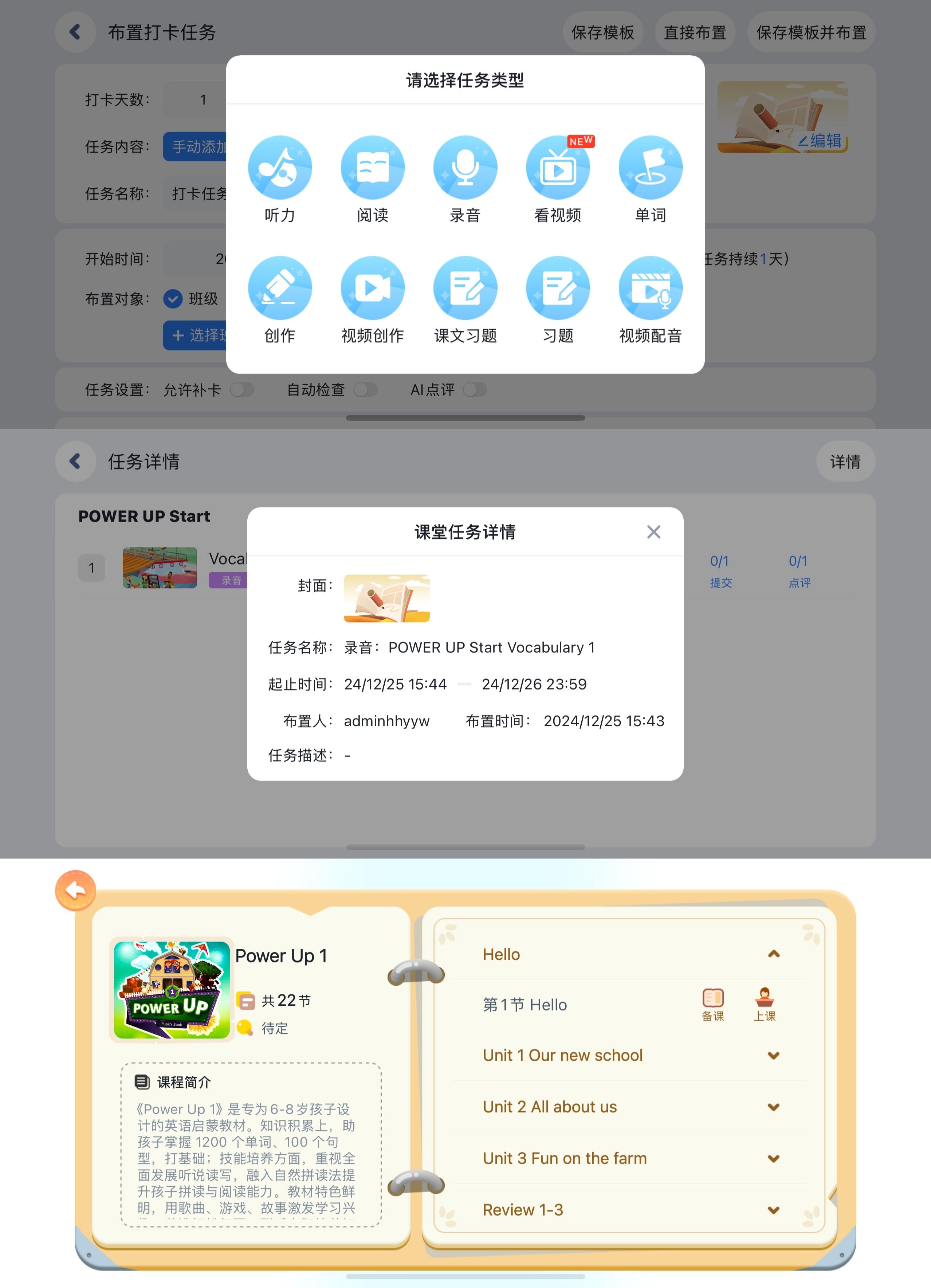
Task: Choose the 单词 vocabulary task type
Action: [651, 168]
